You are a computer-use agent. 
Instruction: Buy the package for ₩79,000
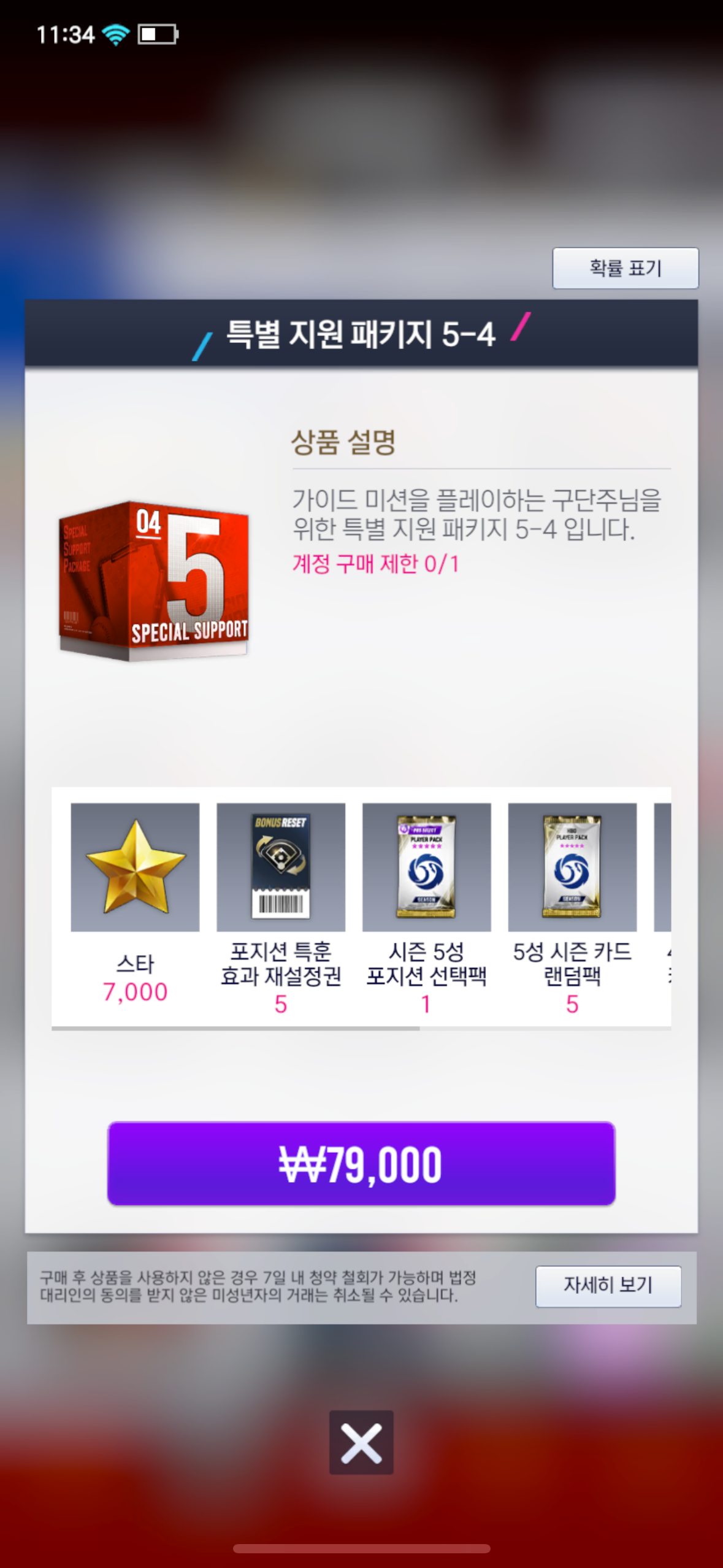(x=361, y=1163)
